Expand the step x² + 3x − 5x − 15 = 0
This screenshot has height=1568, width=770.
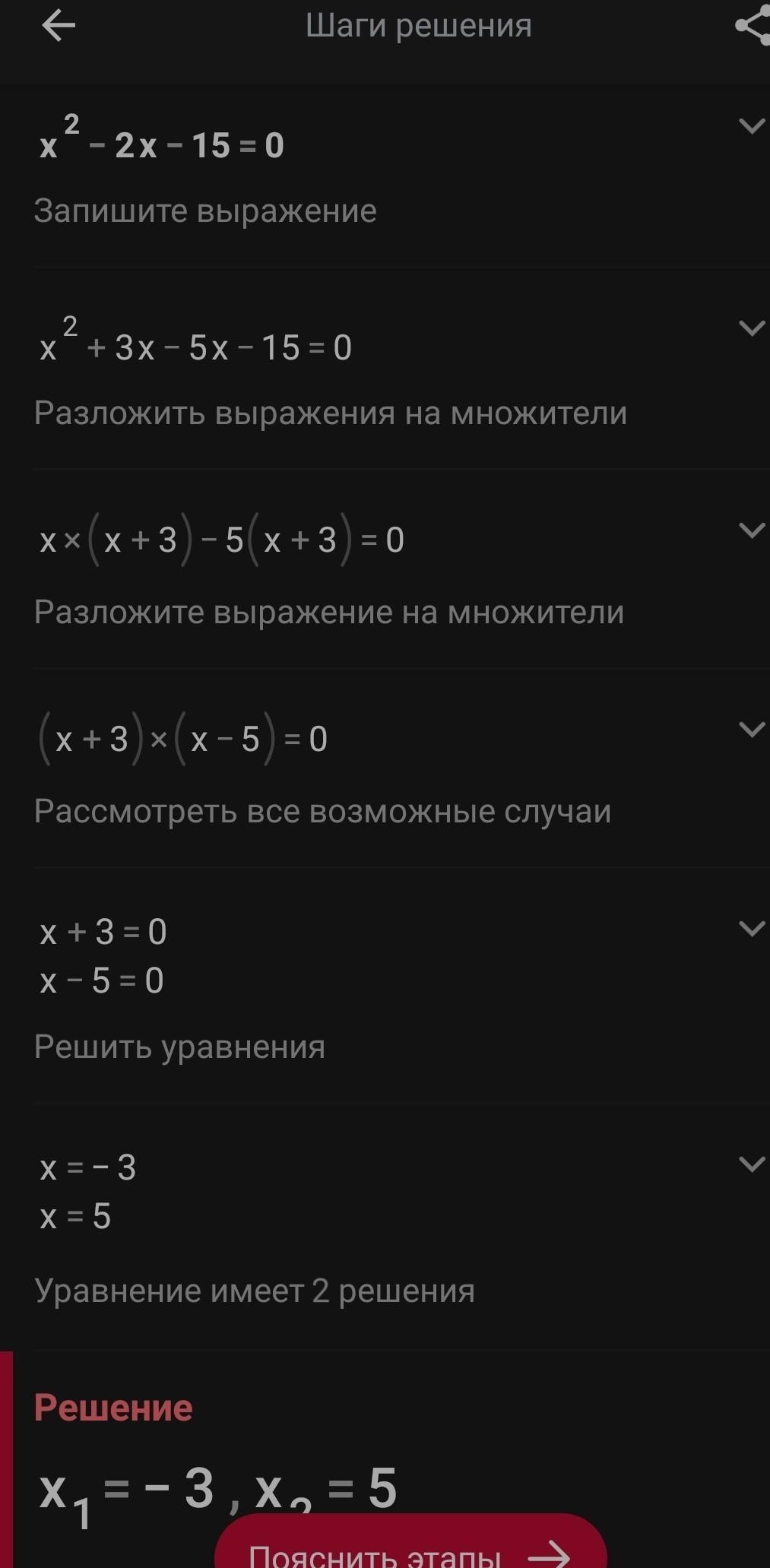click(x=752, y=328)
